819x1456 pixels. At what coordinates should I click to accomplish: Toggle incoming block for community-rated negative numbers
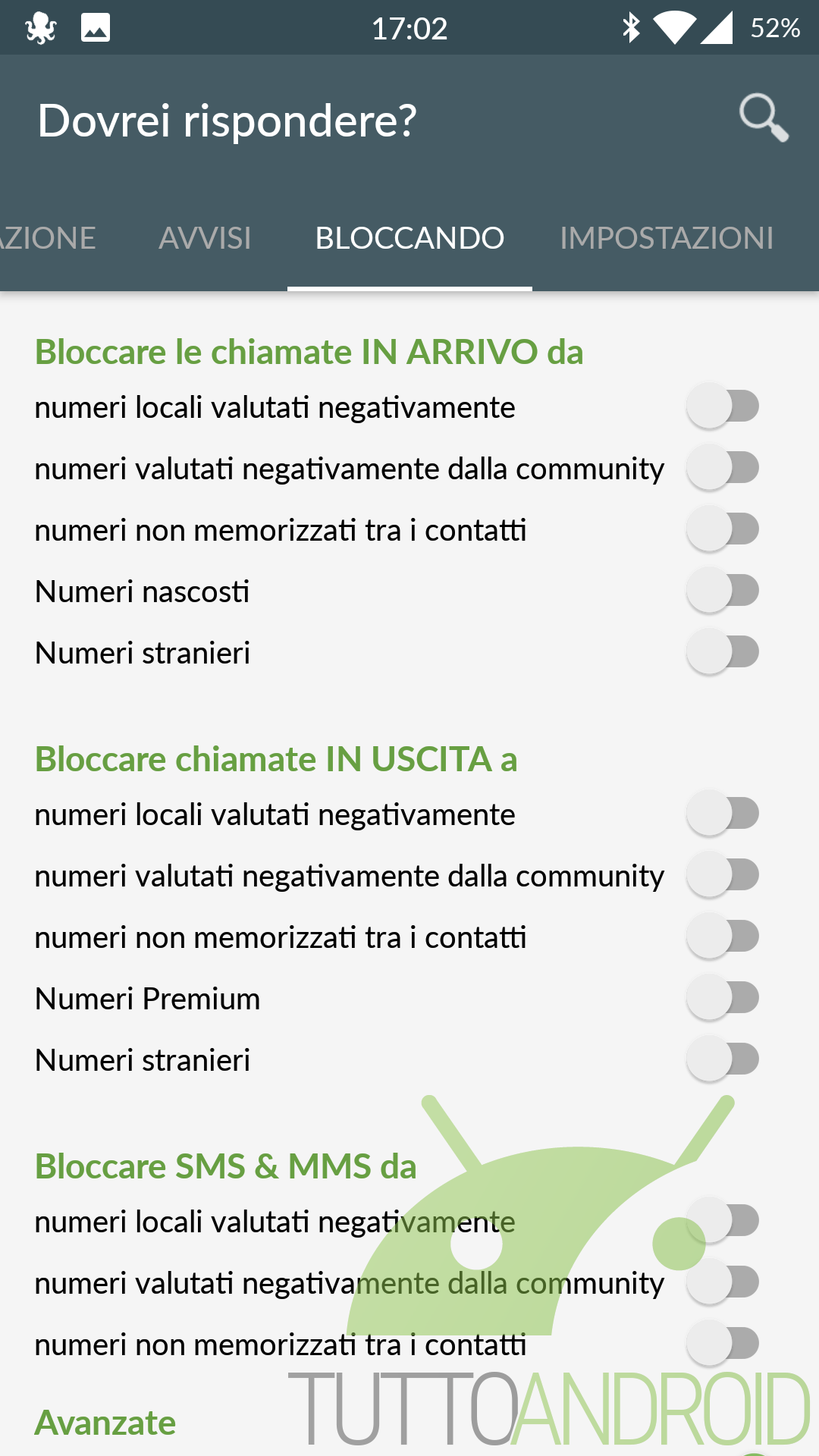pyautogui.click(x=723, y=468)
